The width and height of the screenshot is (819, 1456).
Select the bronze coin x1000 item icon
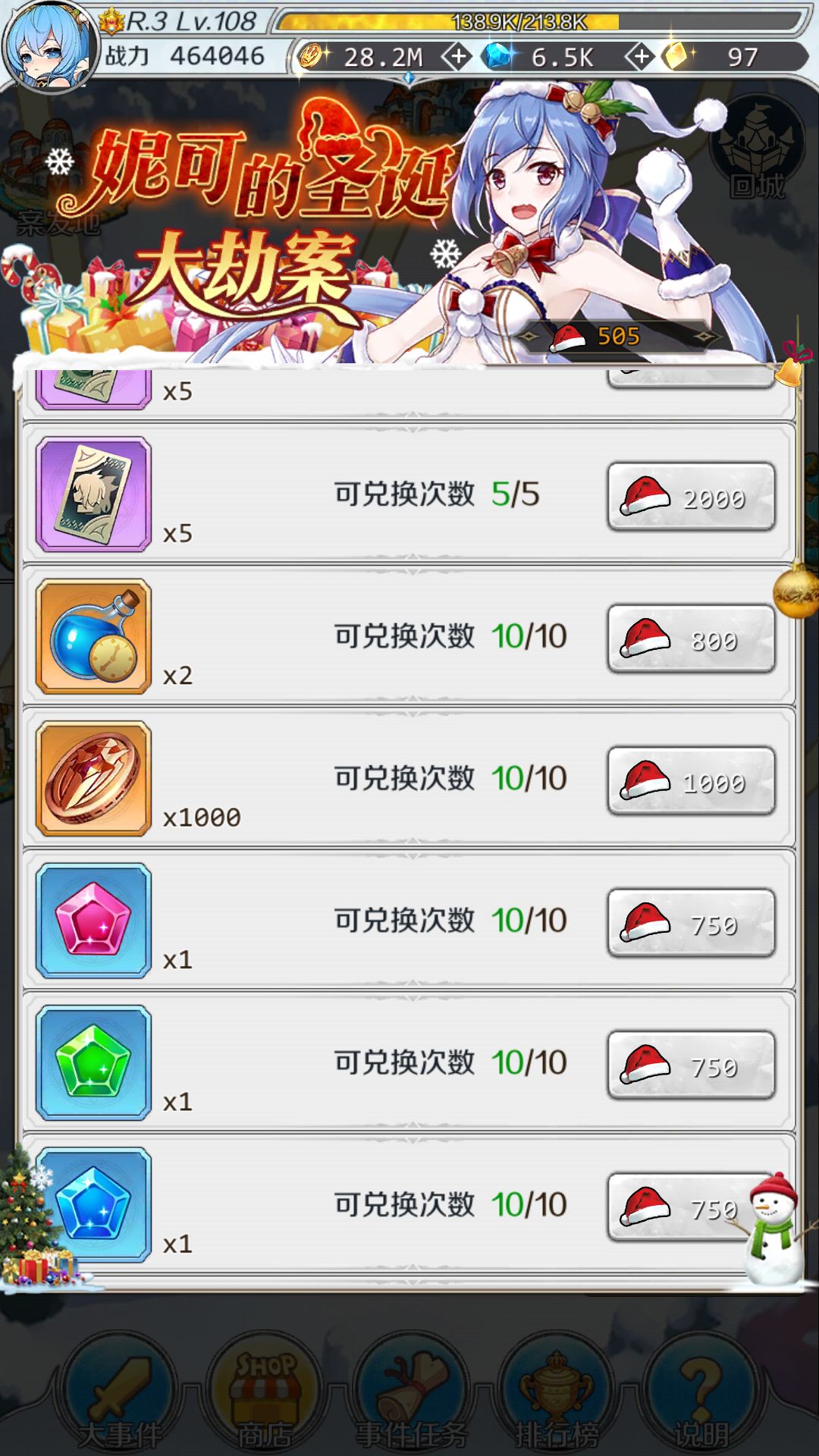point(93,778)
